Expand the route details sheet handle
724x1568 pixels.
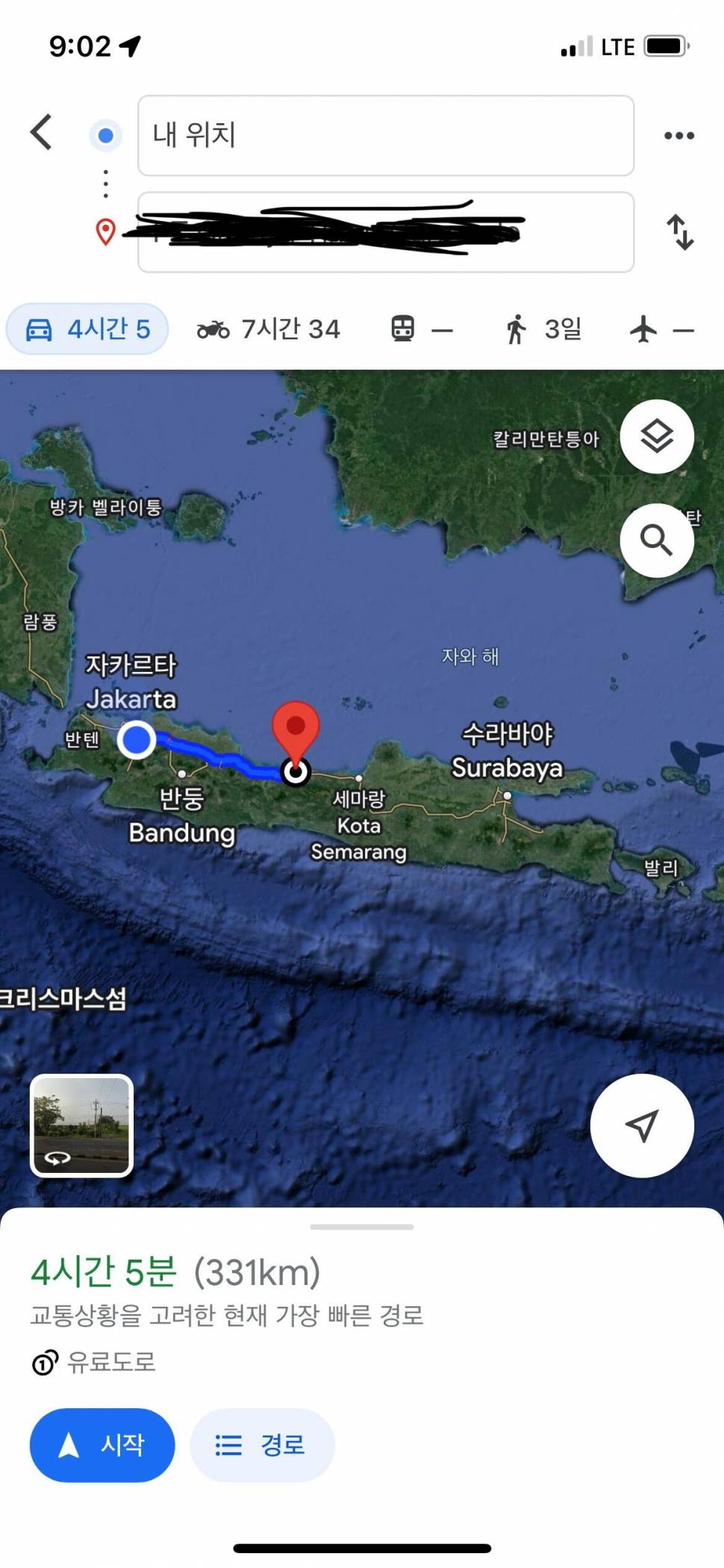tap(362, 1227)
